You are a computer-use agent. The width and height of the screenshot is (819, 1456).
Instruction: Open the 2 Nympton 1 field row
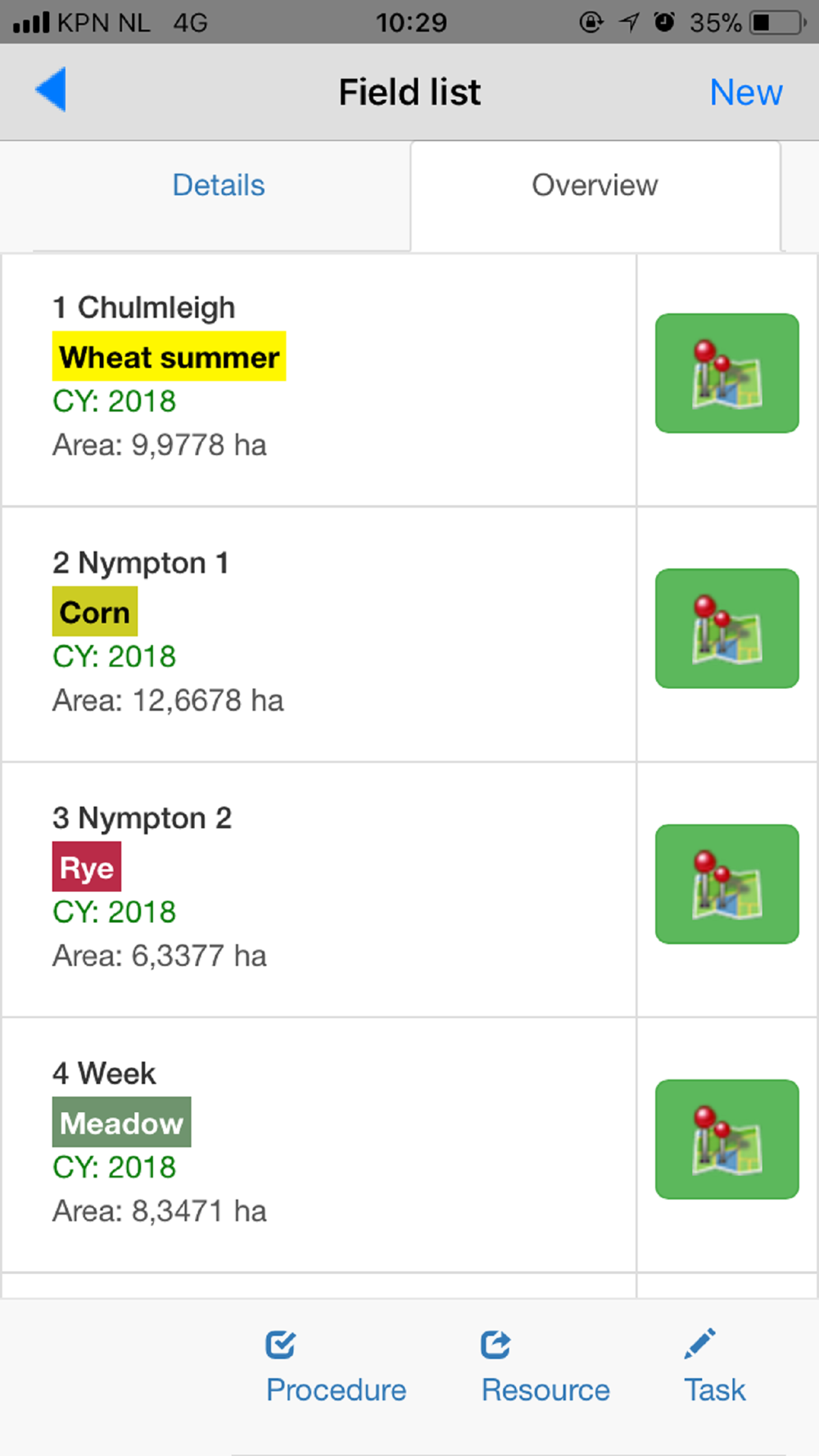319,633
